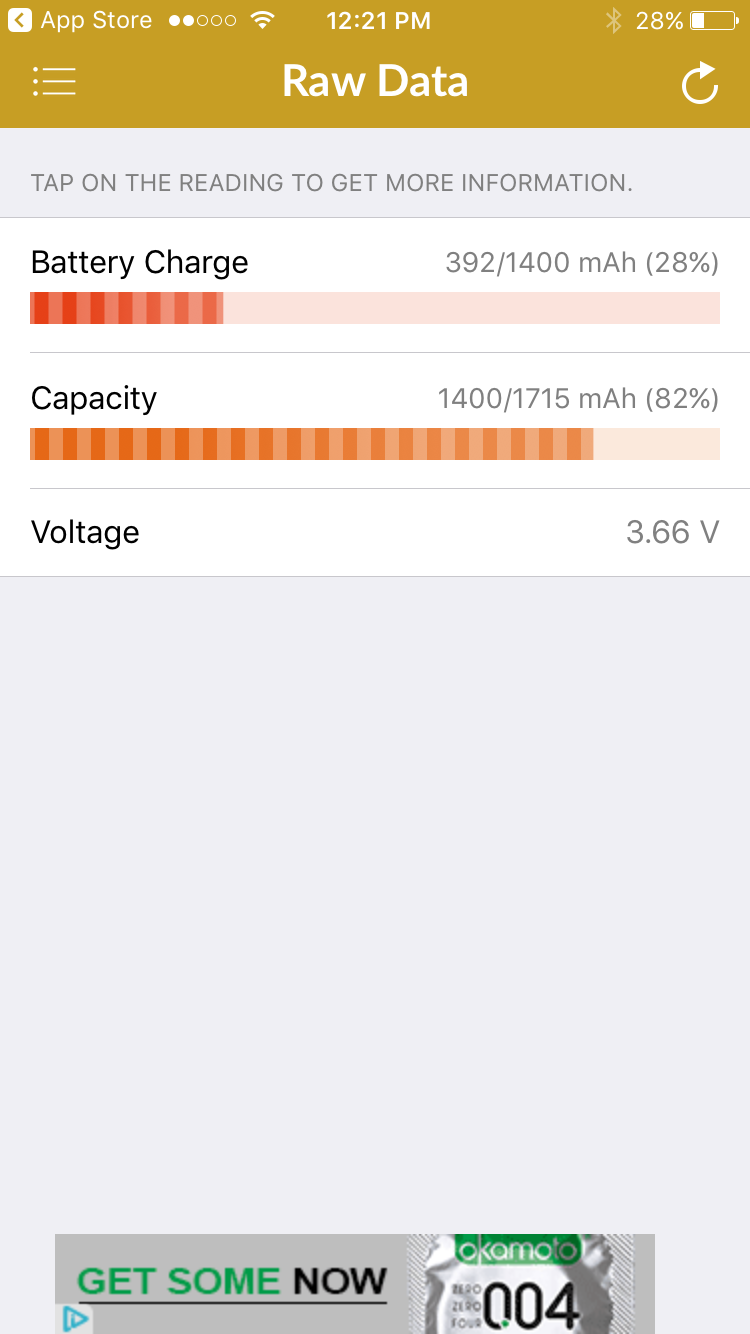Open Battery Charge reading details
Screen dimensions: 750x1334
click(x=375, y=285)
